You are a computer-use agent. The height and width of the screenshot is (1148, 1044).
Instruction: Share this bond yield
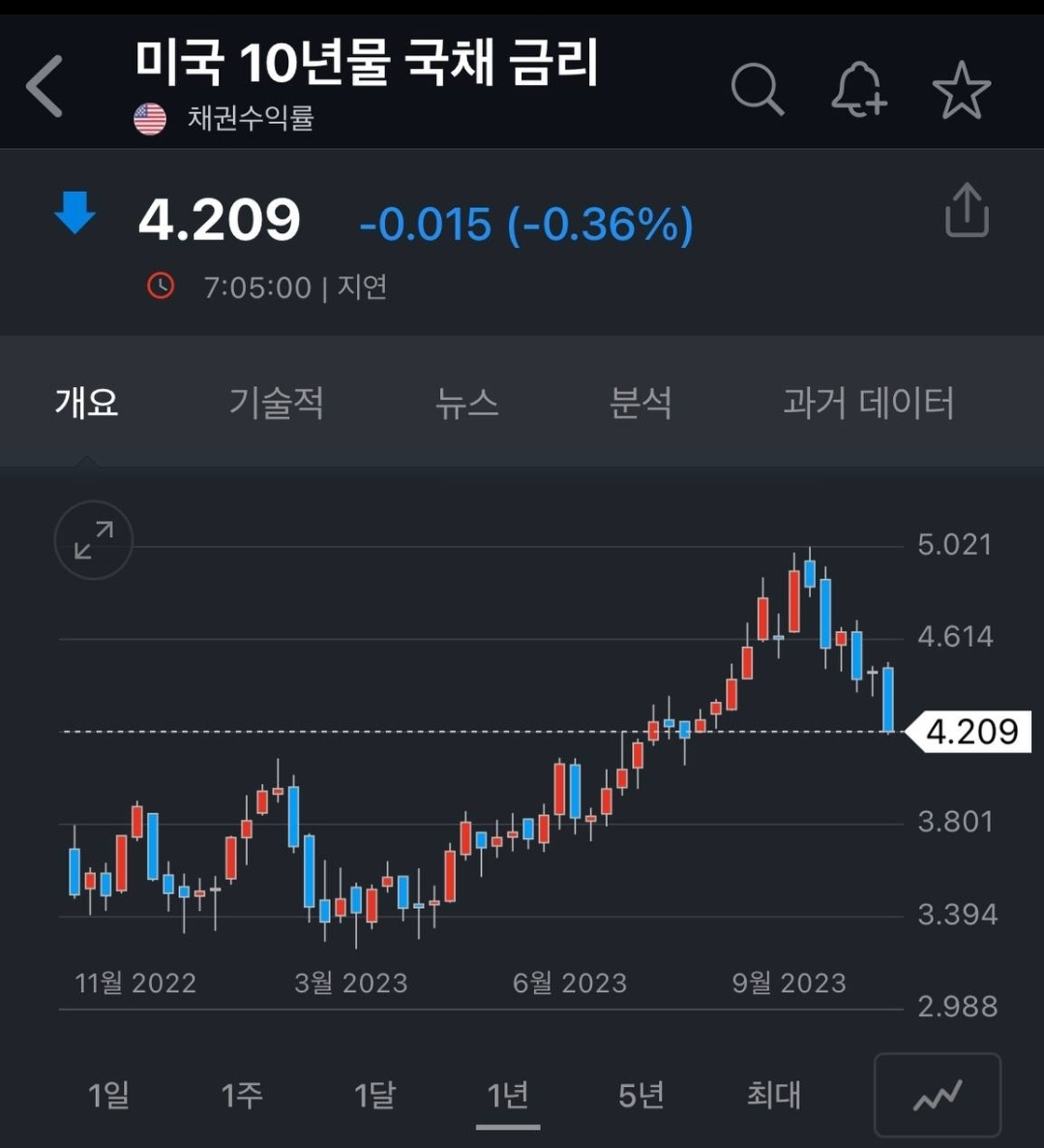tap(967, 210)
